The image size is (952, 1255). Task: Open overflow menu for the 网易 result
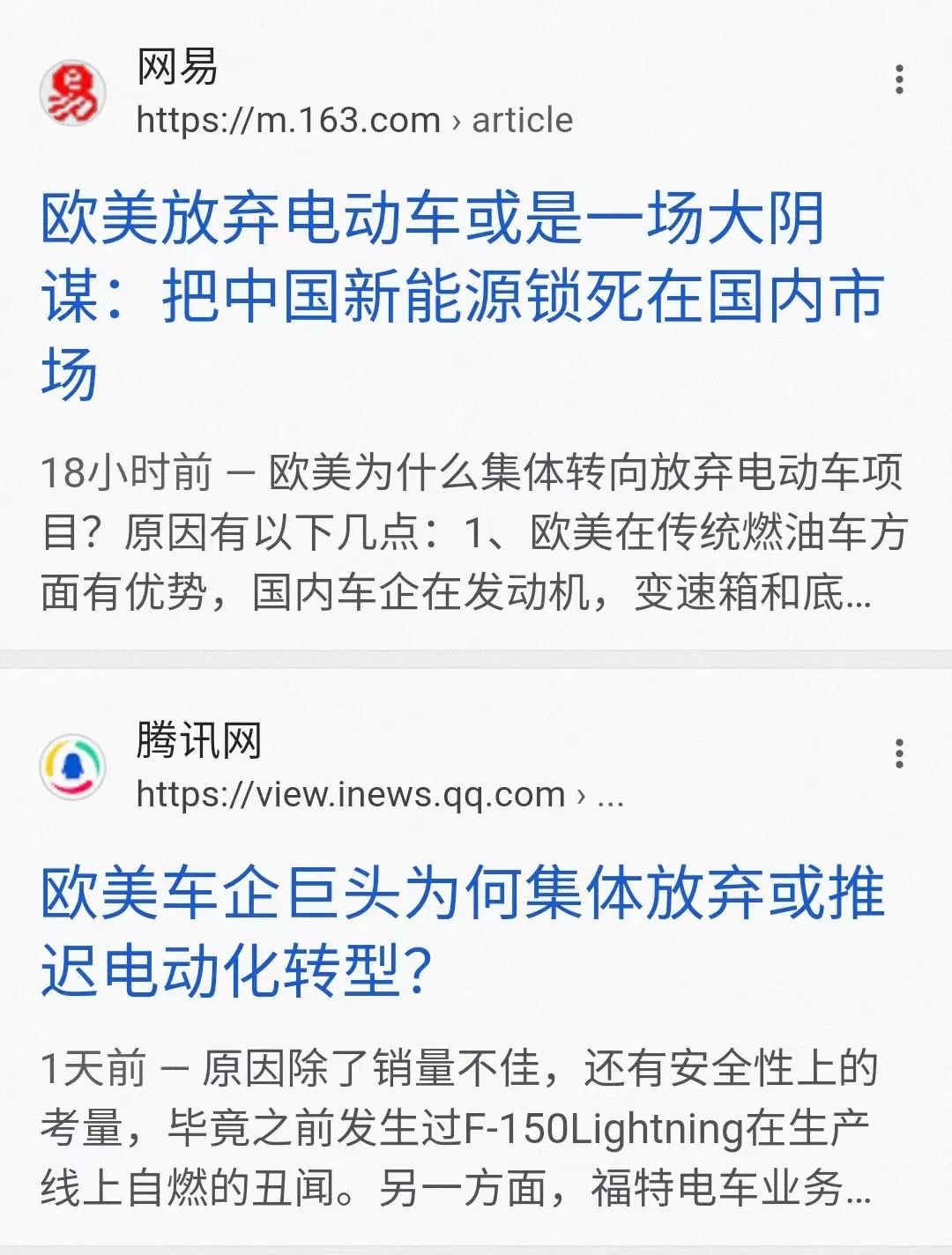pos(898,80)
